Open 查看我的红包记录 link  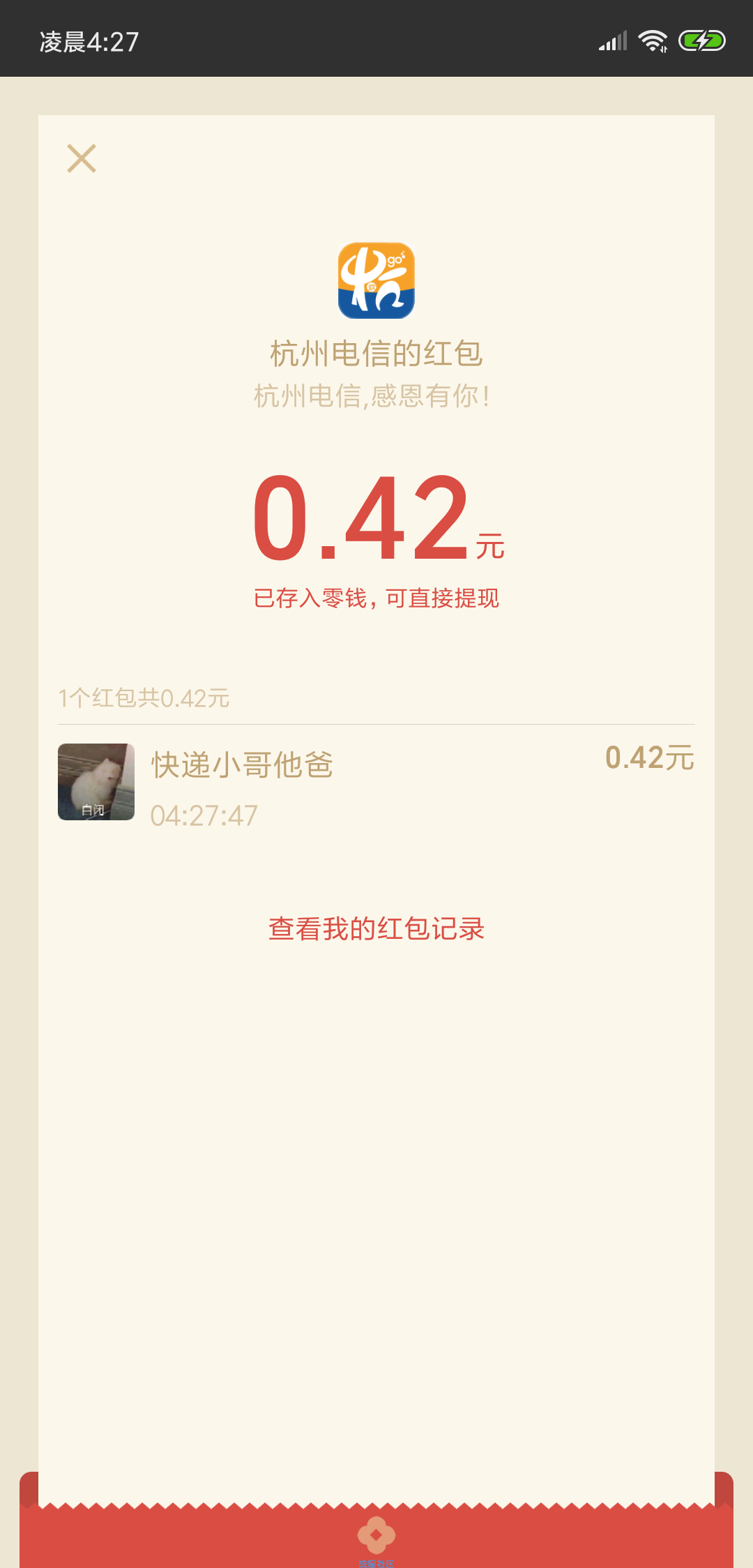click(x=376, y=928)
